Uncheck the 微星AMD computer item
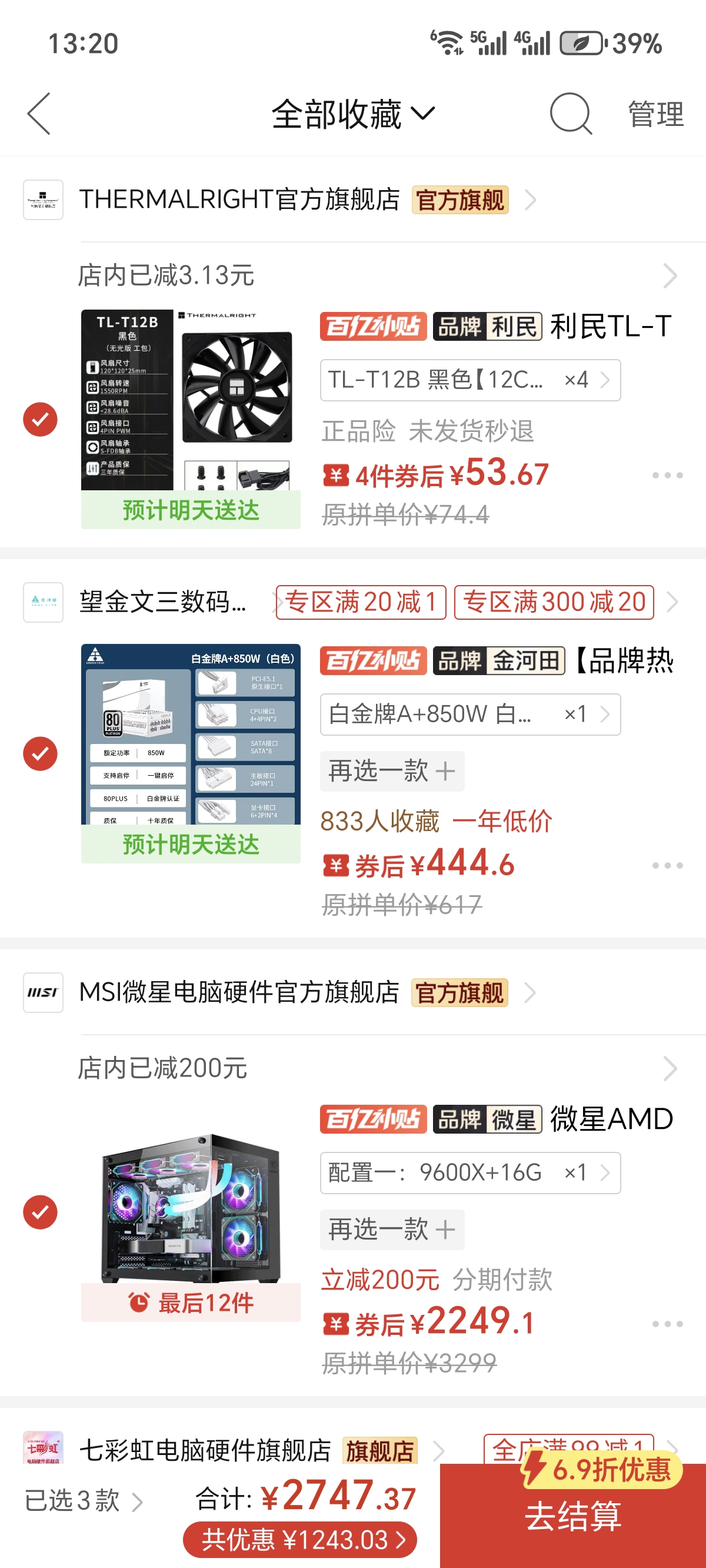The image size is (706, 1568). 40,1212
